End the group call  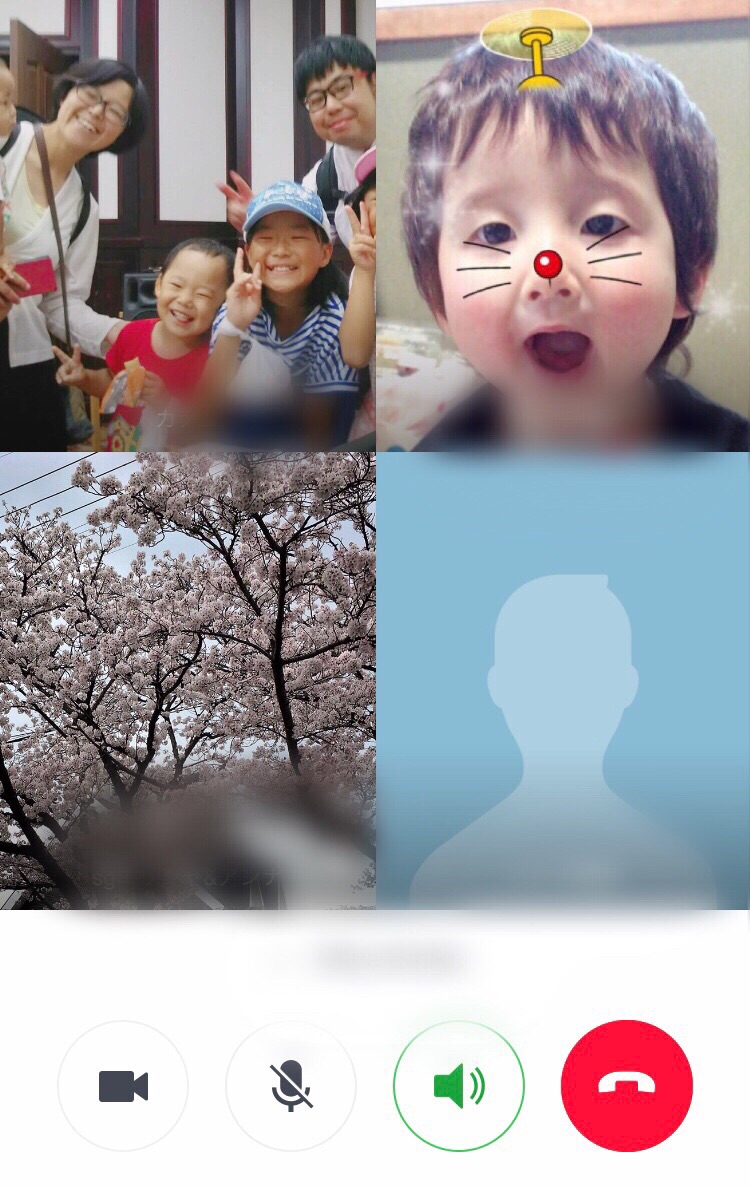pyautogui.click(x=627, y=1086)
